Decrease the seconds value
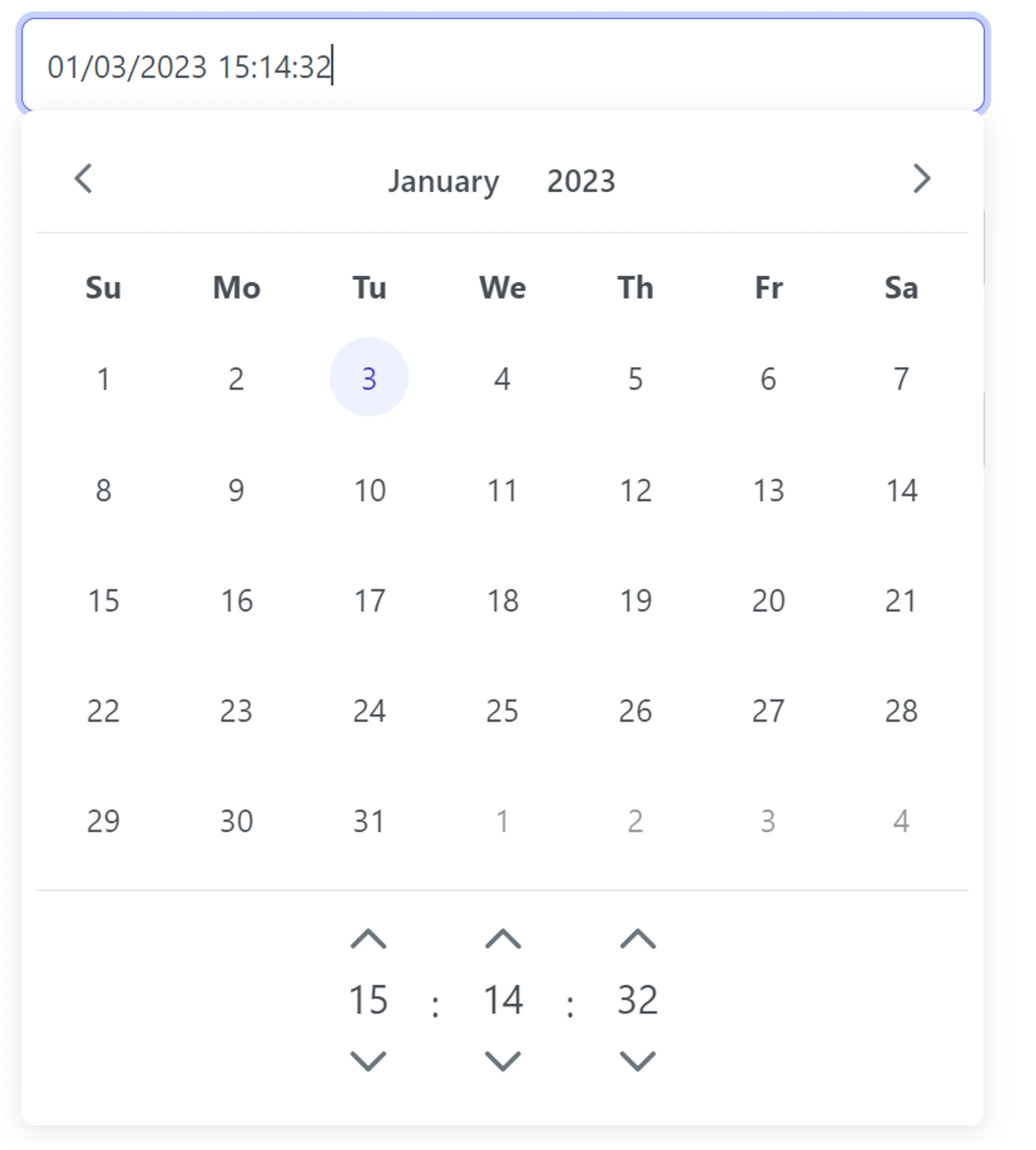 point(638,1060)
